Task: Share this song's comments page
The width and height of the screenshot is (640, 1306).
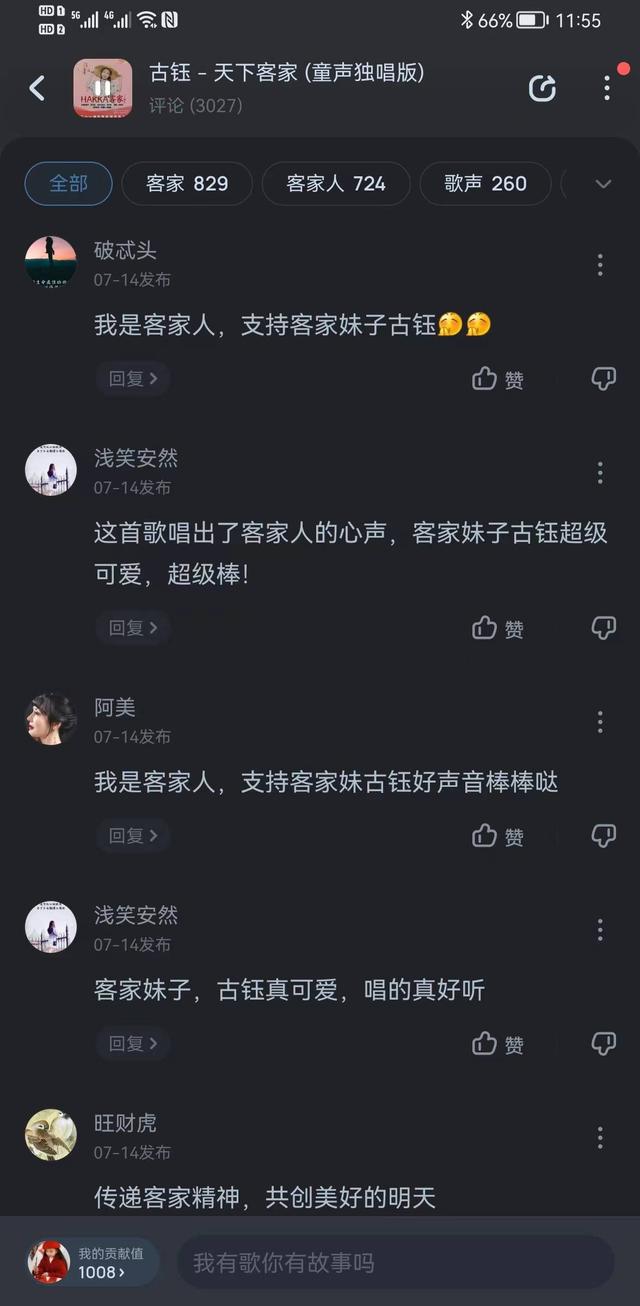Action: click(542, 88)
